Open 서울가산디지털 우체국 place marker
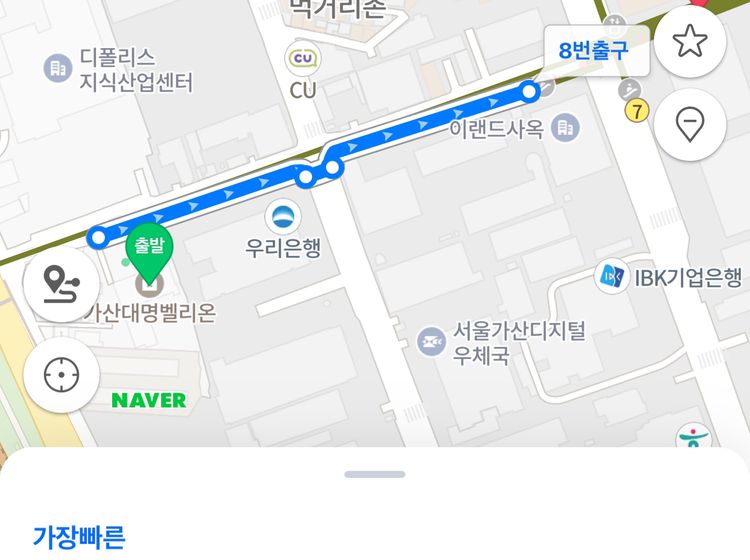This screenshot has height=560, width=750. coord(431,342)
